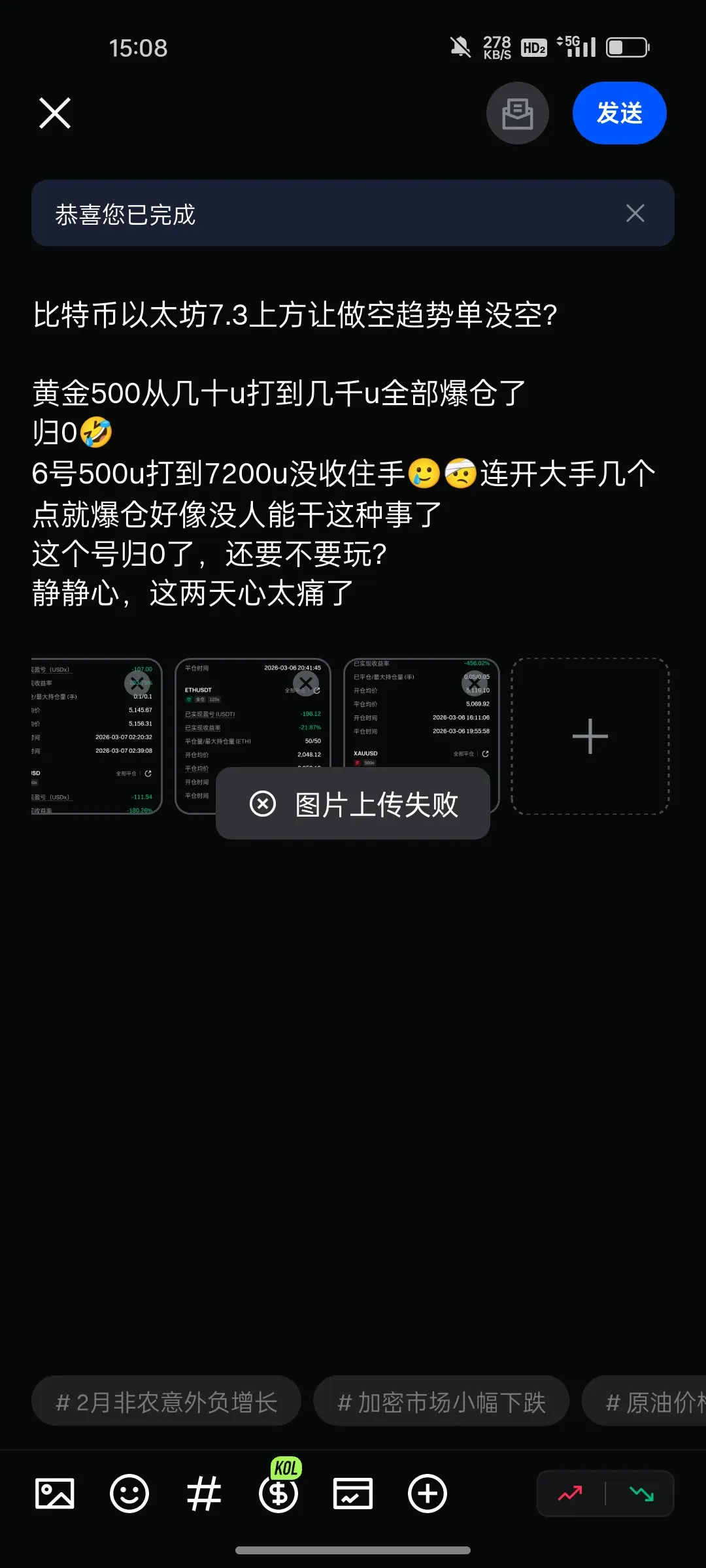Image resolution: width=706 pixels, height=1568 pixels.
Task: Remove the ETHUSDT screenshot attachment
Action: point(305,682)
